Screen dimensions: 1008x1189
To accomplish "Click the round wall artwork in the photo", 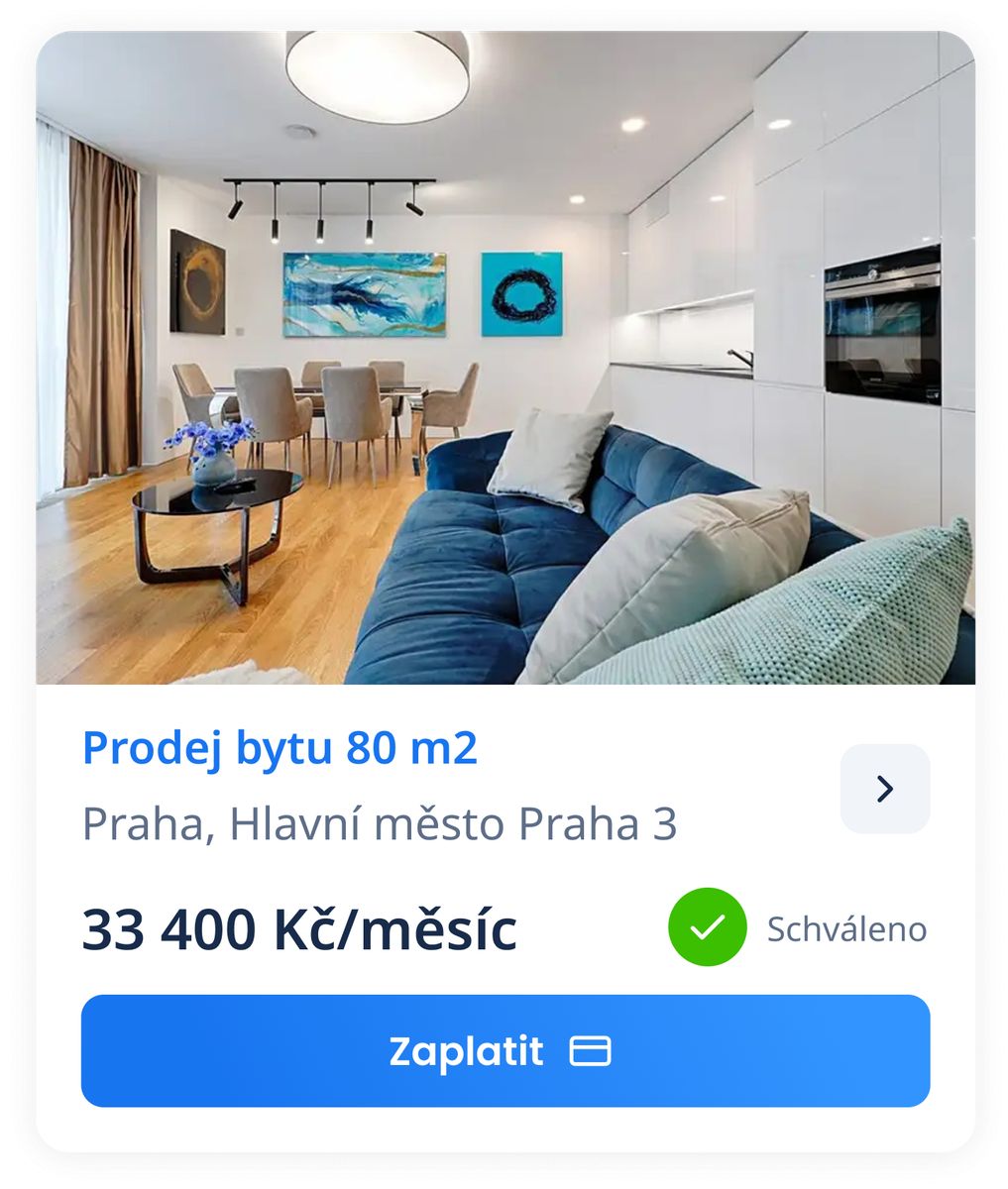I will [x=521, y=294].
